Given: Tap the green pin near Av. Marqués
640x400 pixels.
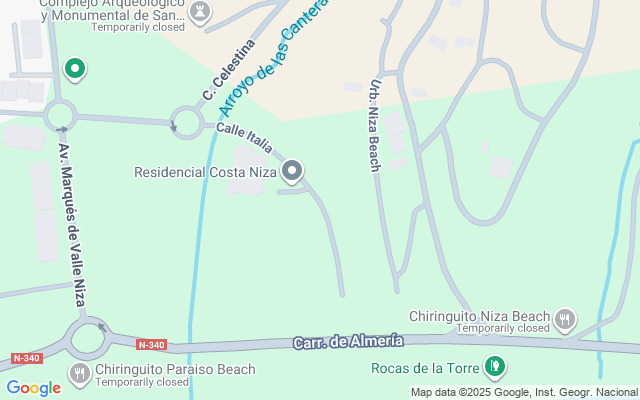Looking at the screenshot, I should (x=74, y=69).
